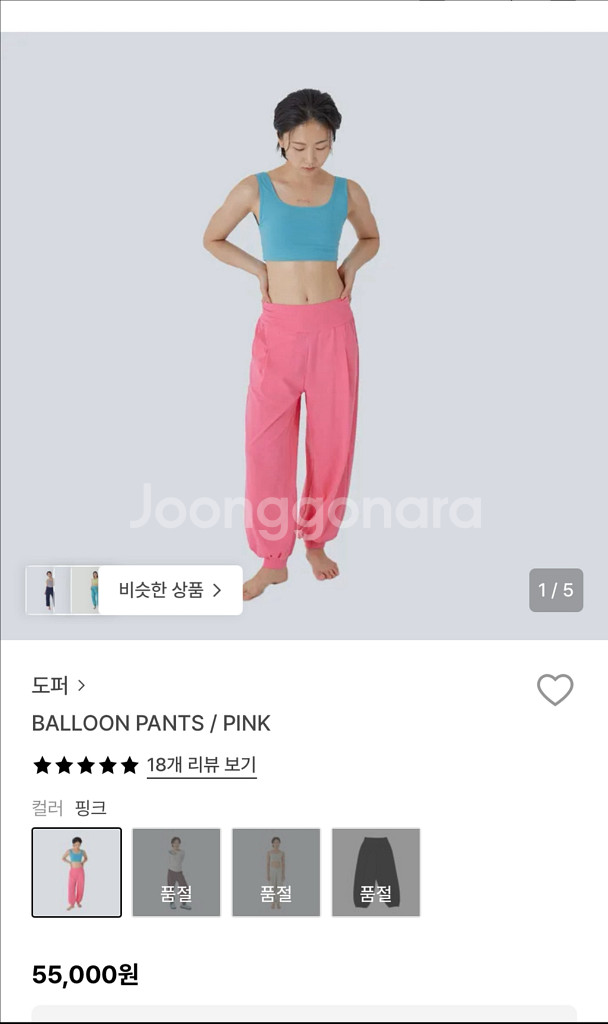
Task: Select the pink color swatch
Action: point(77,872)
